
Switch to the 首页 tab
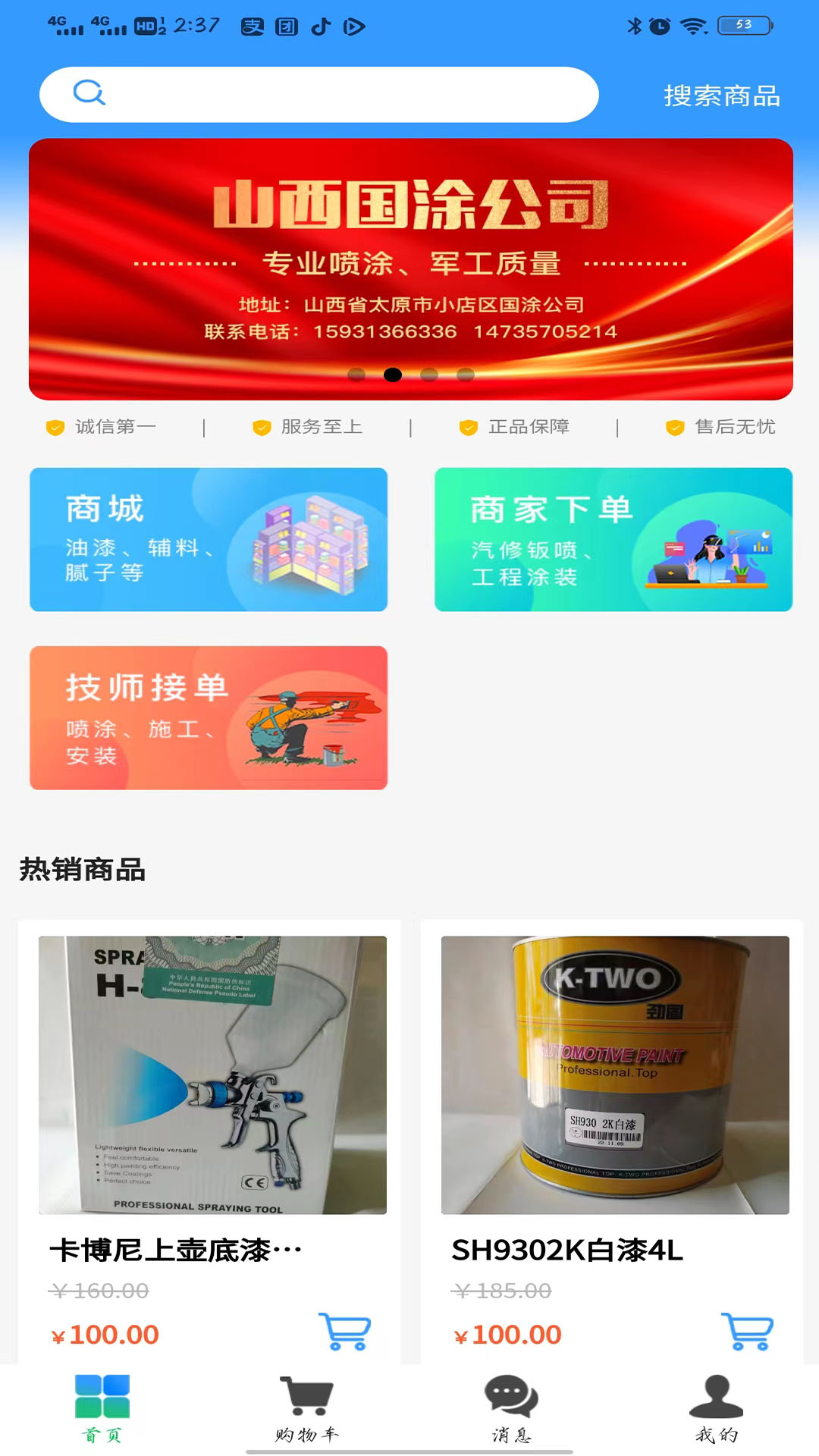pos(102,1408)
